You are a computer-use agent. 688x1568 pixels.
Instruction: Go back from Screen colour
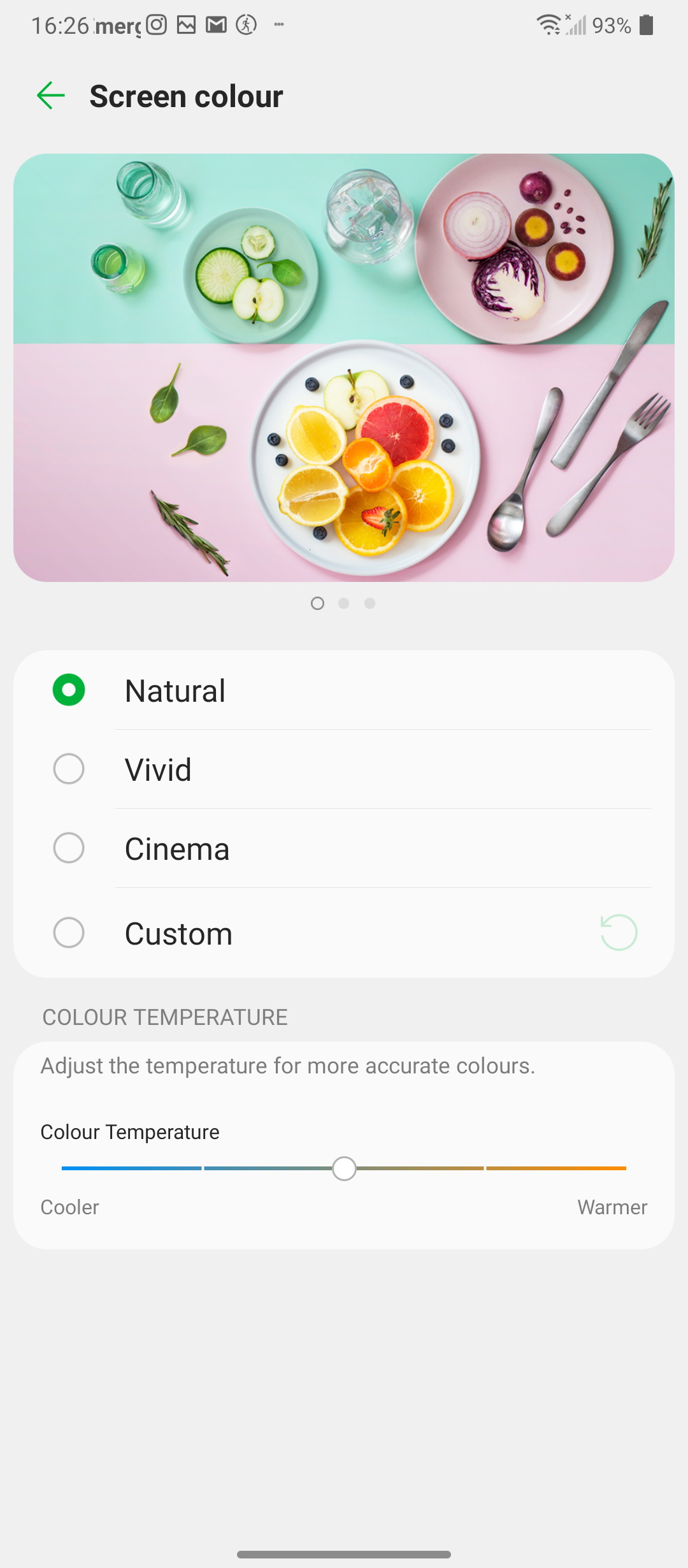(51, 96)
